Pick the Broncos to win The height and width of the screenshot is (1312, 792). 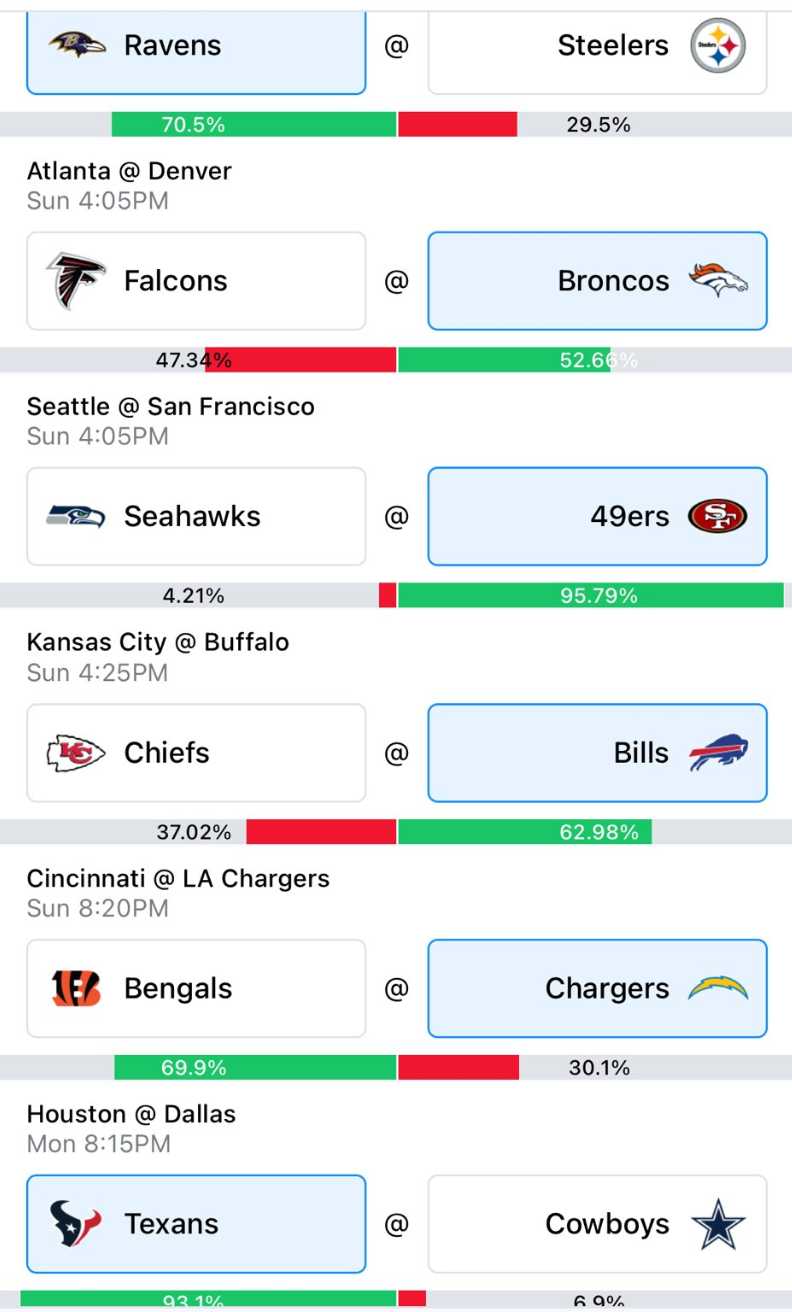coord(597,281)
